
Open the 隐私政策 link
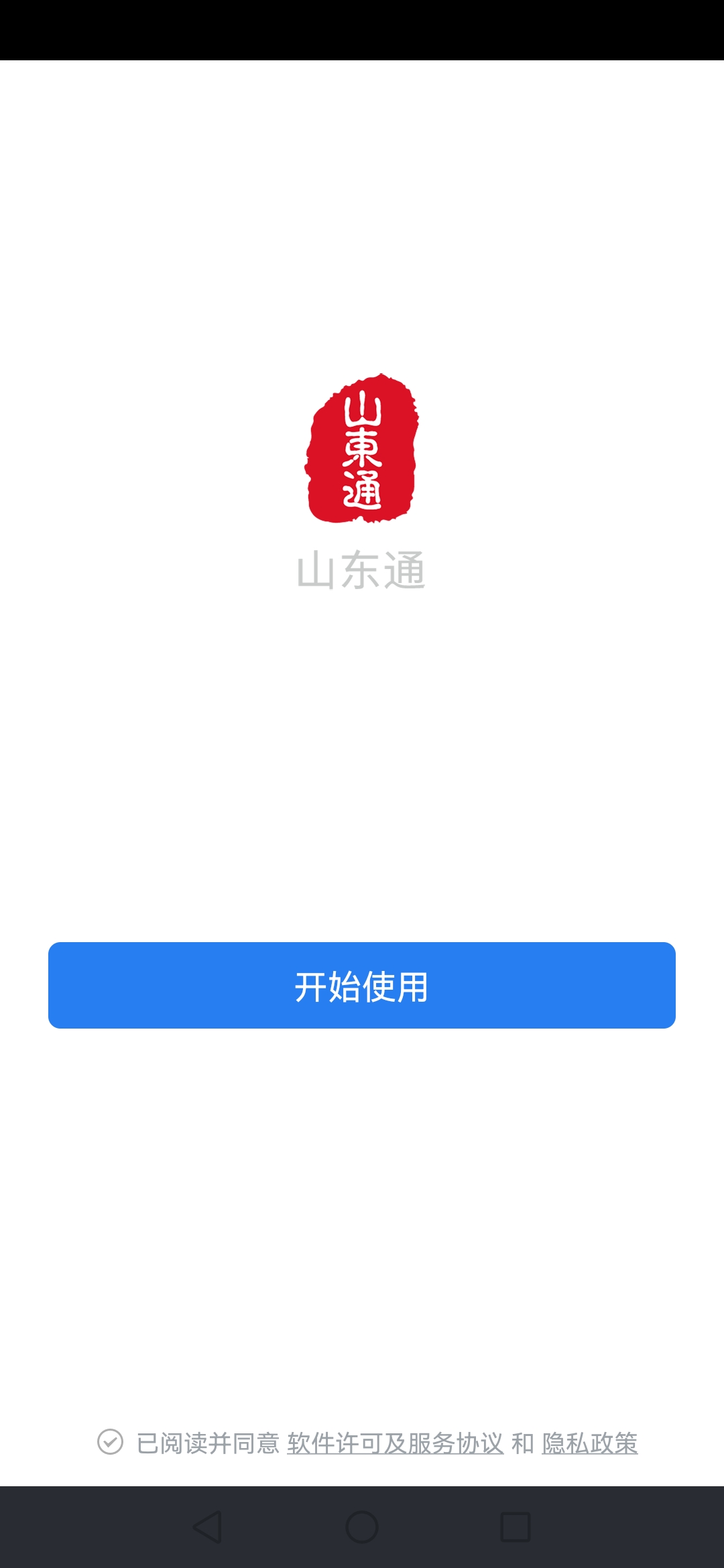coord(590,1443)
